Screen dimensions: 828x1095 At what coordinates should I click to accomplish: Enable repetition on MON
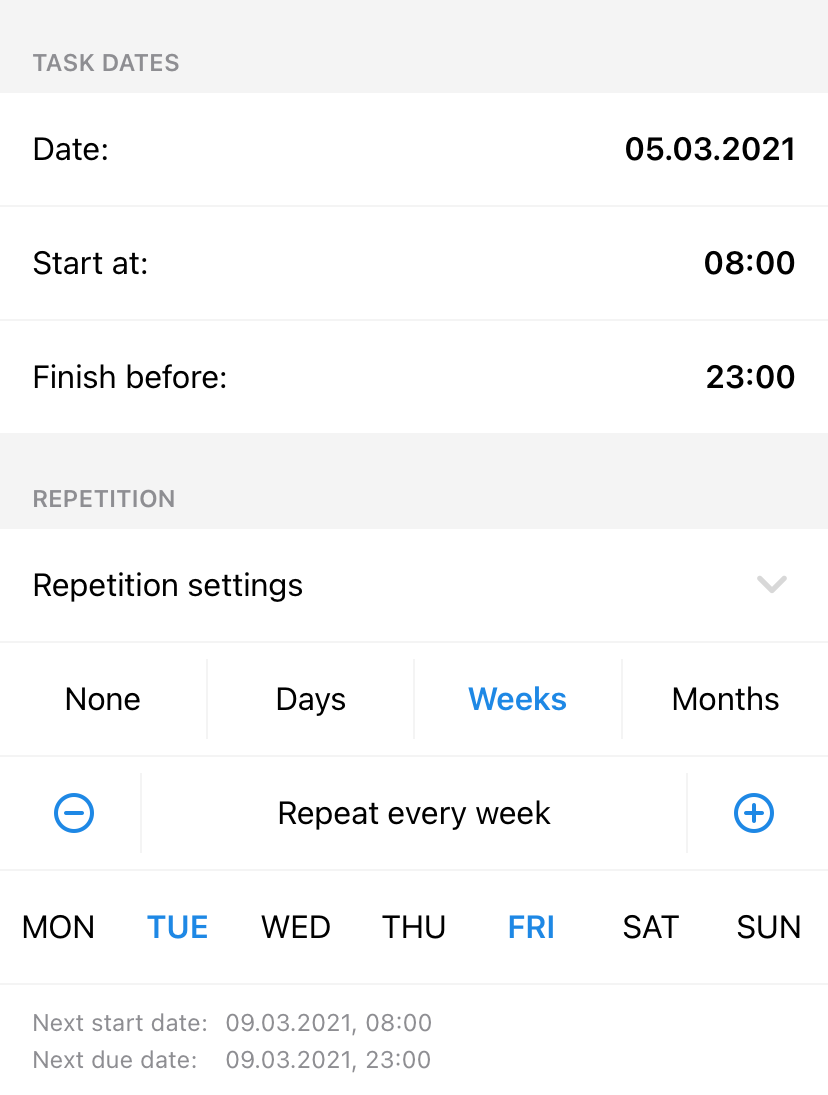(58, 927)
